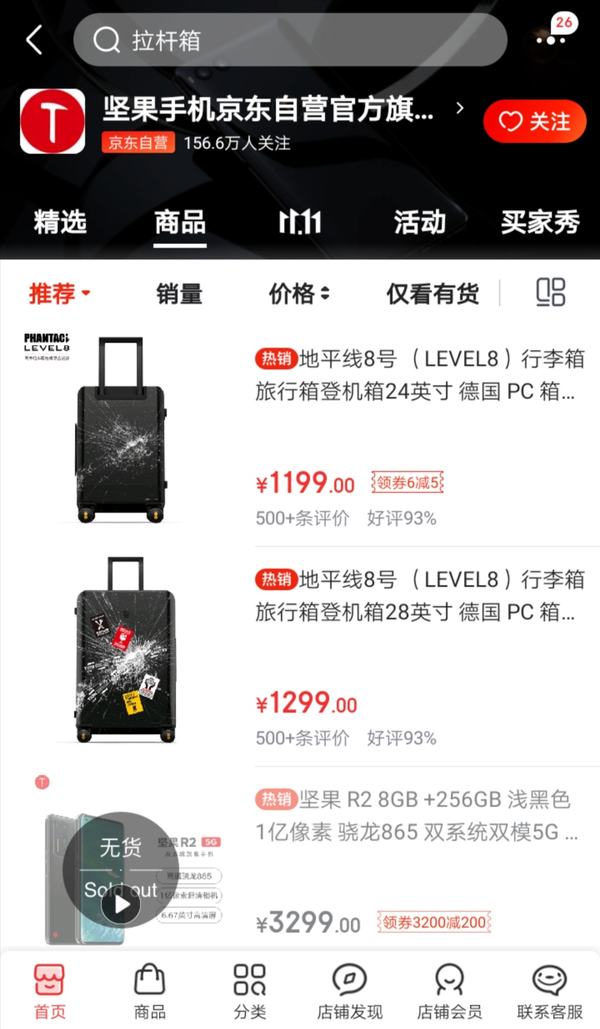Open 店铺会员 in the bottom navigation

click(449, 991)
